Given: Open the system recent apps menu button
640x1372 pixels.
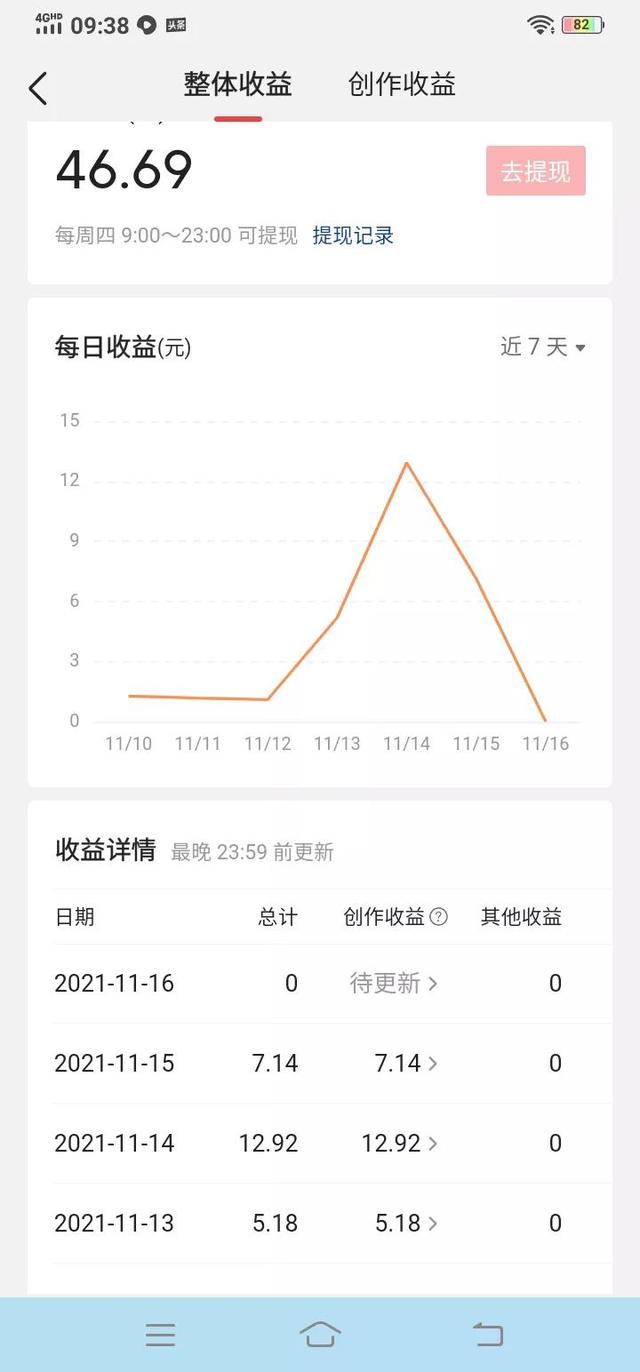Looking at the screenshot, I should (160, 1334).
